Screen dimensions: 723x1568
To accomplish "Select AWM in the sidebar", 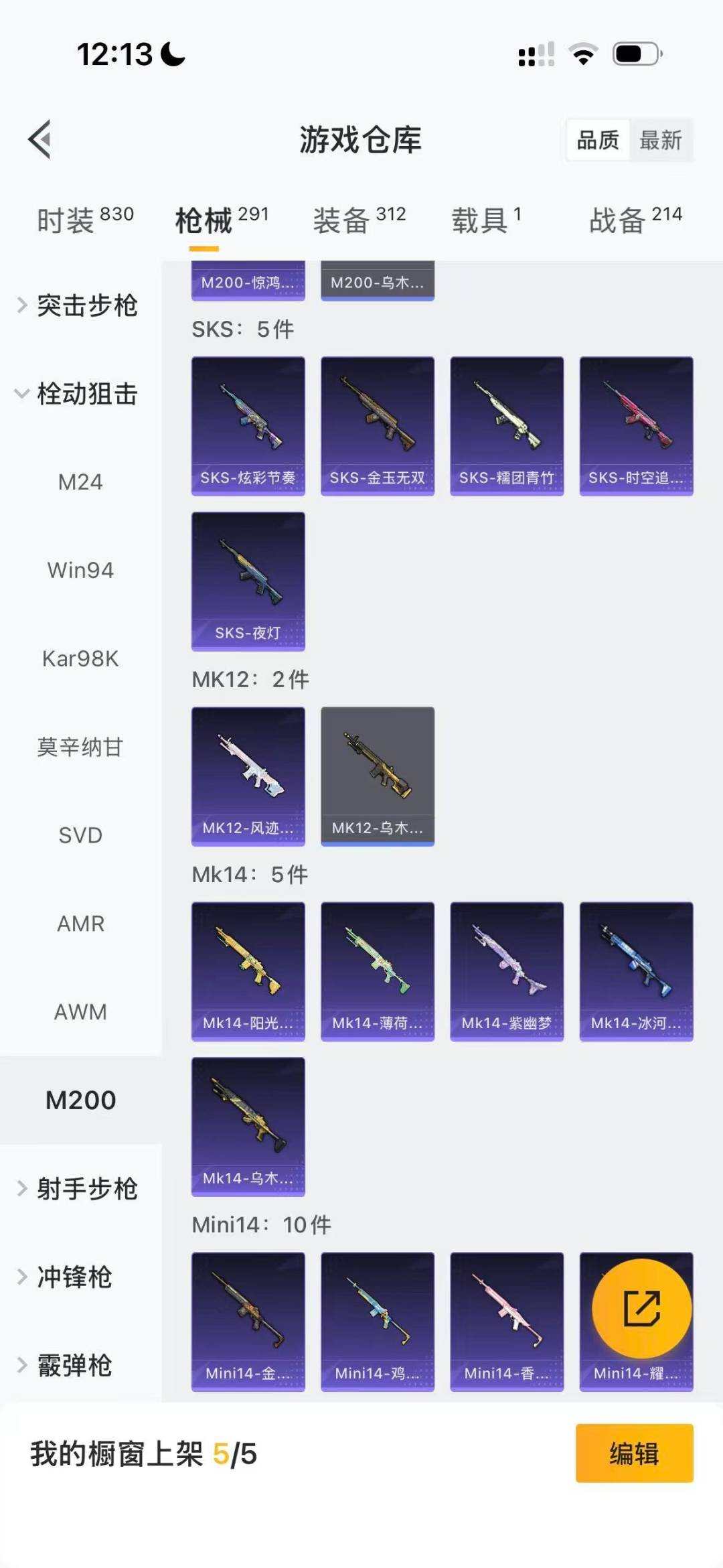I will [x=80, y=1011].
